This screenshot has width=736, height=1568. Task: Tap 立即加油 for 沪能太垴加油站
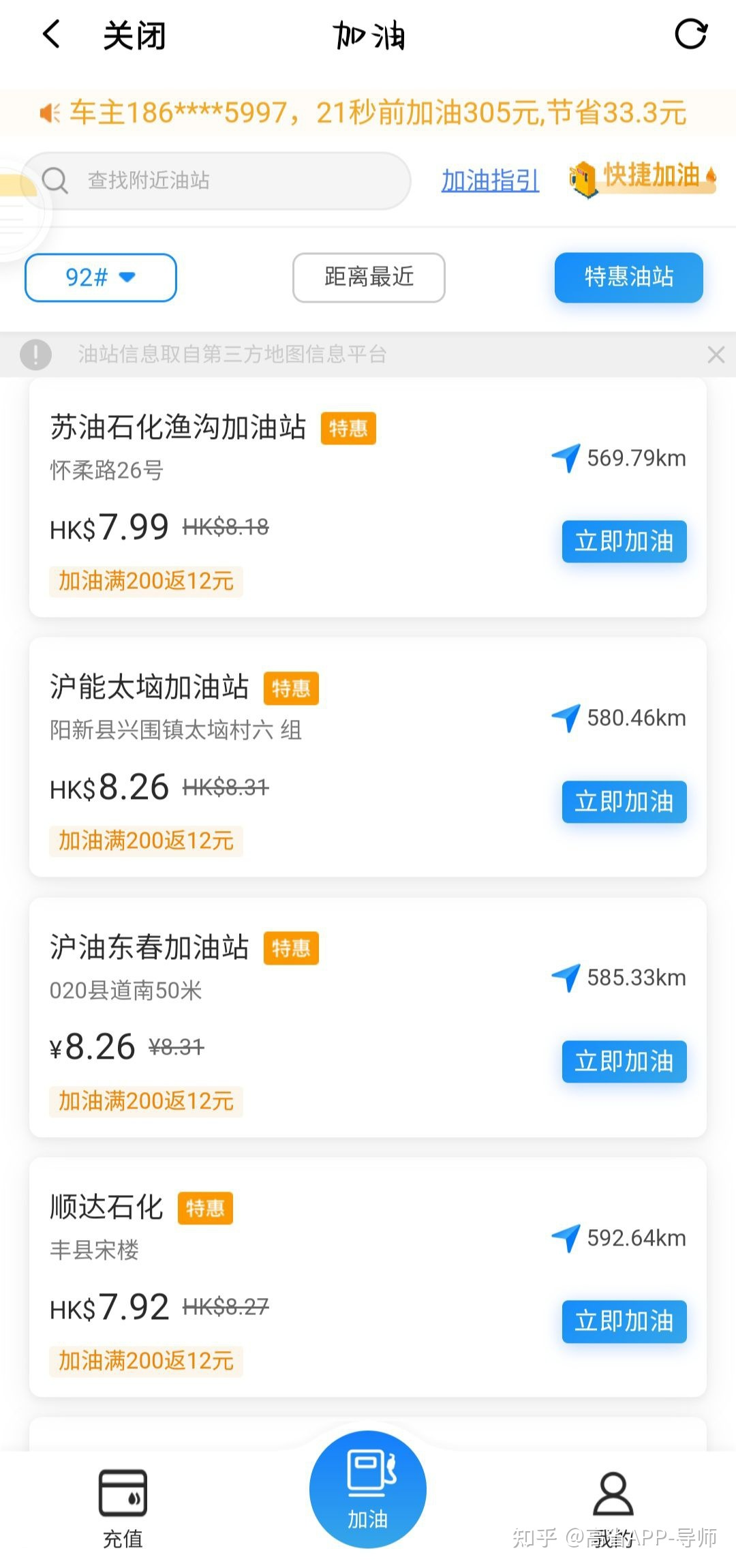tap(624, 802)
